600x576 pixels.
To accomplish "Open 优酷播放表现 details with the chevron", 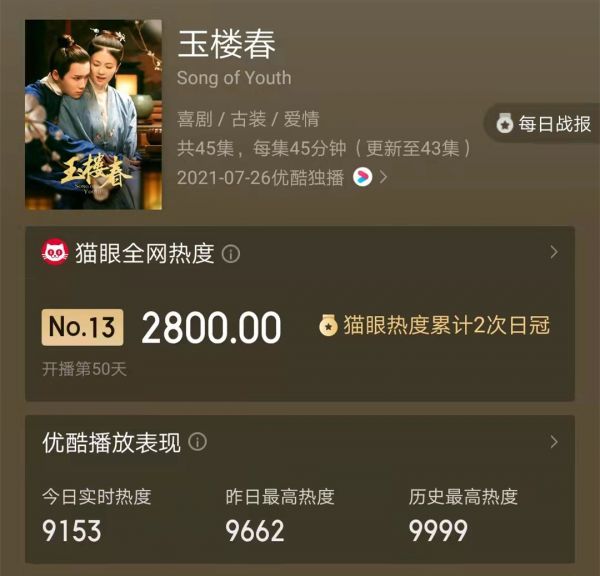I will 553,441.
